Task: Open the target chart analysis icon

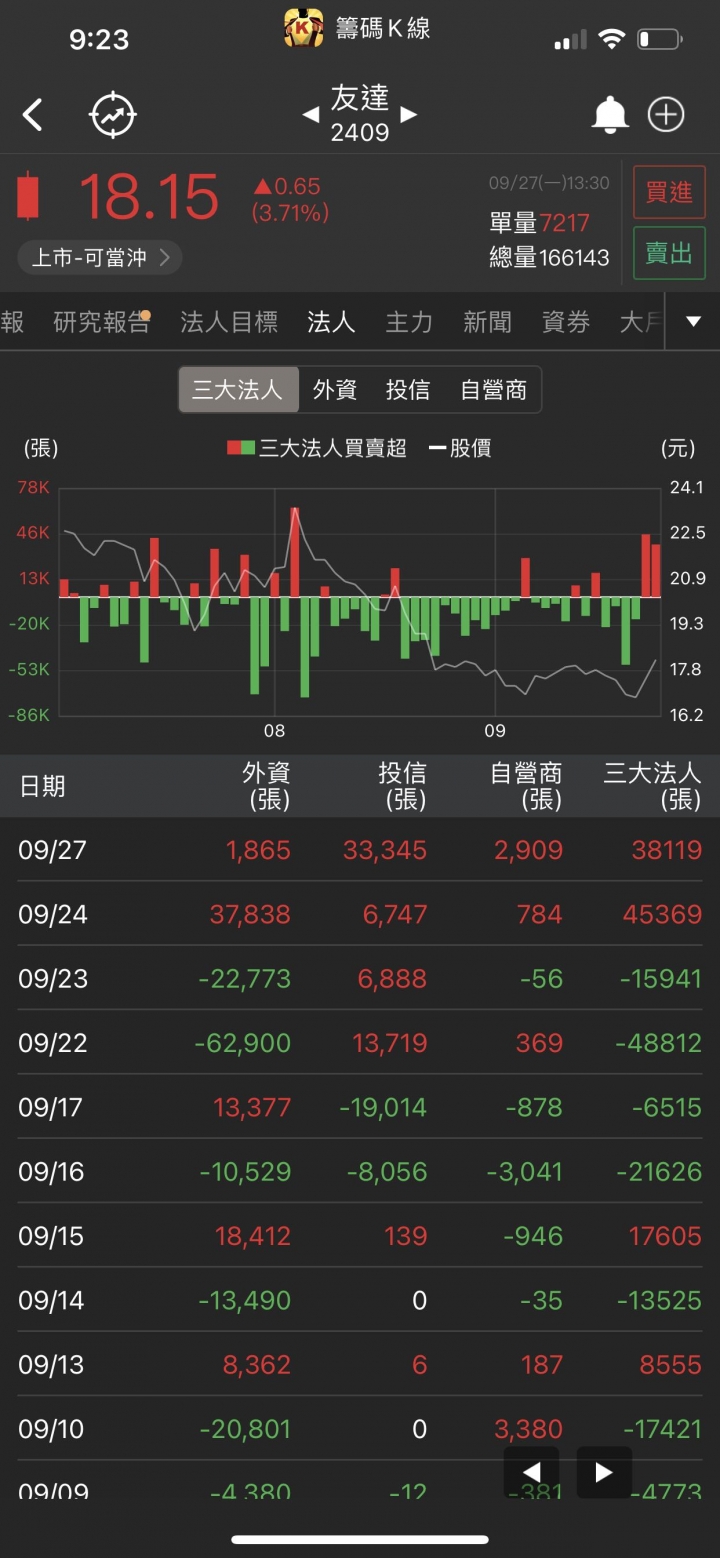Action: click(113, 115)
